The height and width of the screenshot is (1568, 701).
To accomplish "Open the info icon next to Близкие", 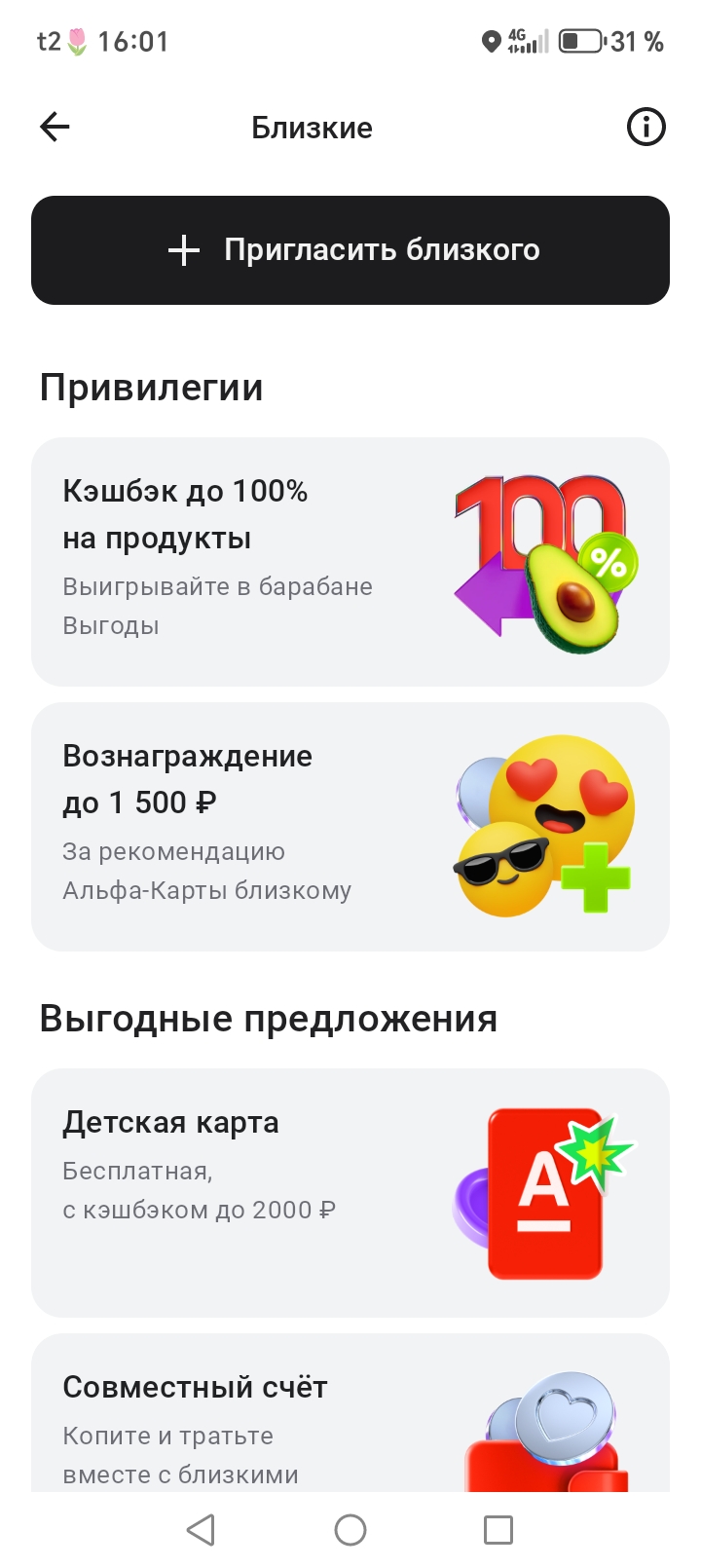I will pos(646,127).
